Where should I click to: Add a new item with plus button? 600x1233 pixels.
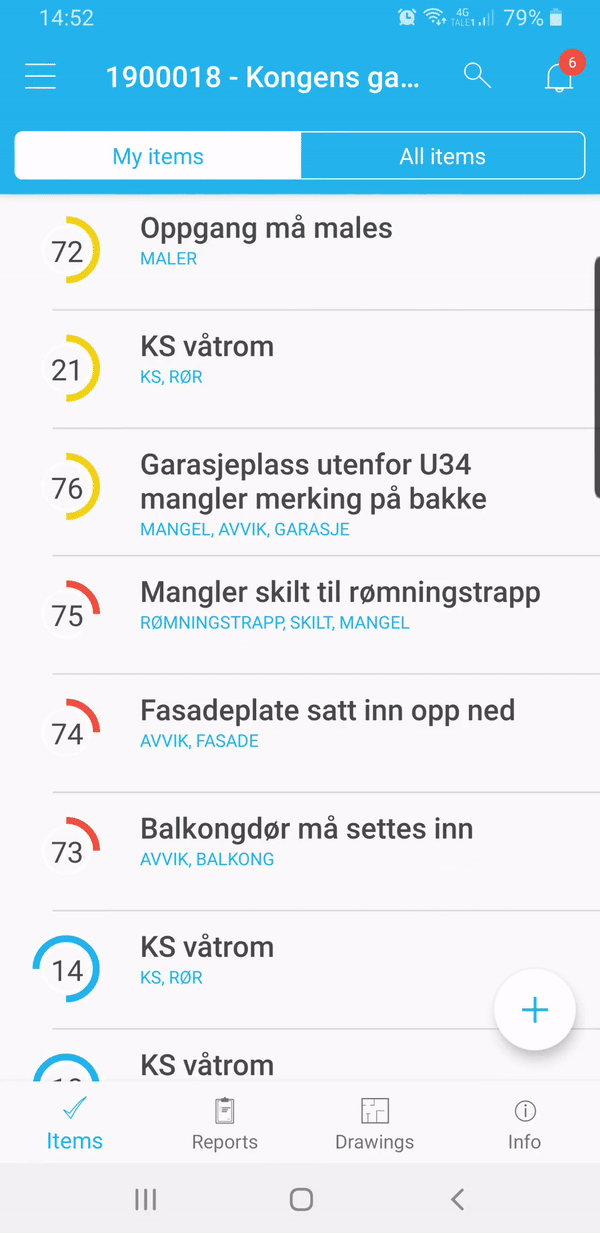[x=535, y=1009]
